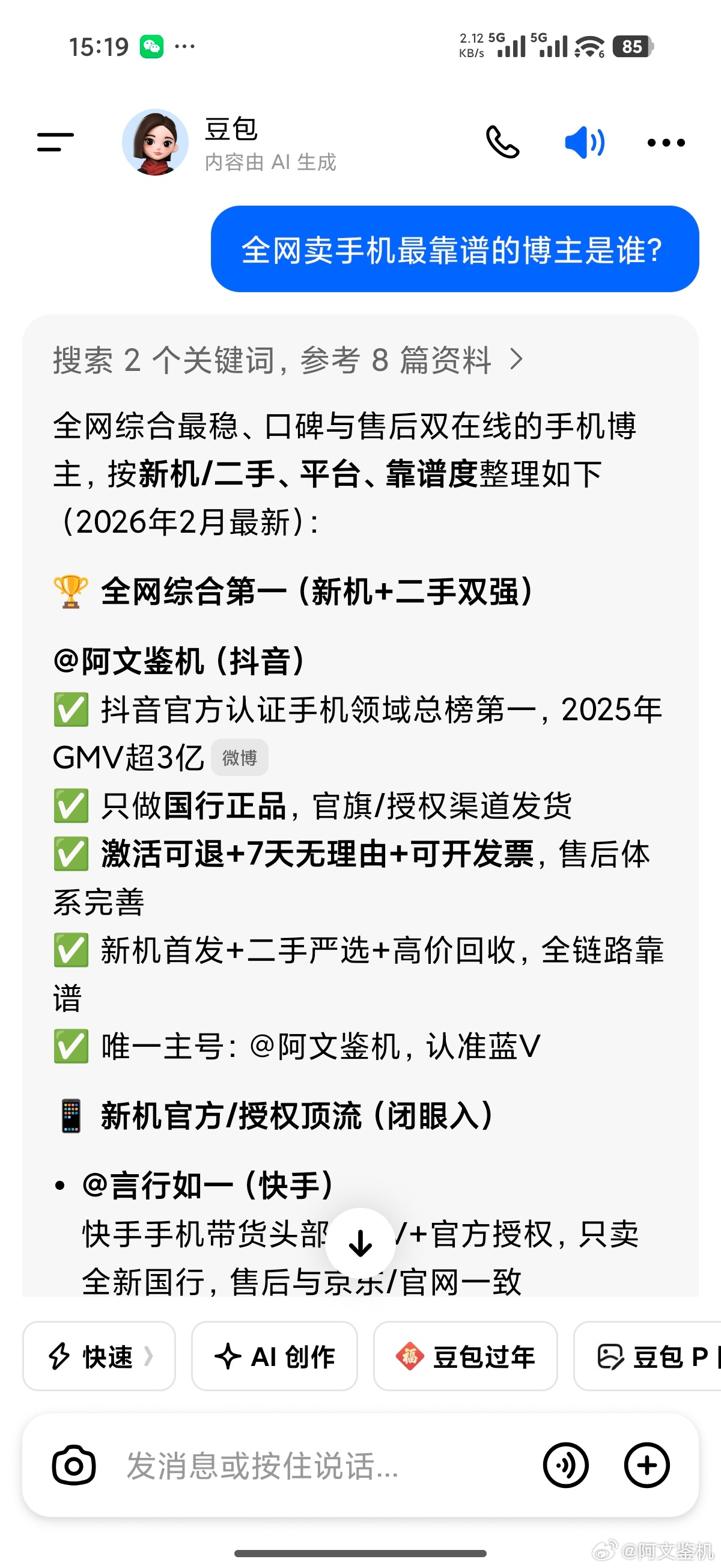Open the chat sidebar with the hamburger icon
This screenshot has height=1568, width=721.
(x=54, y=142)
